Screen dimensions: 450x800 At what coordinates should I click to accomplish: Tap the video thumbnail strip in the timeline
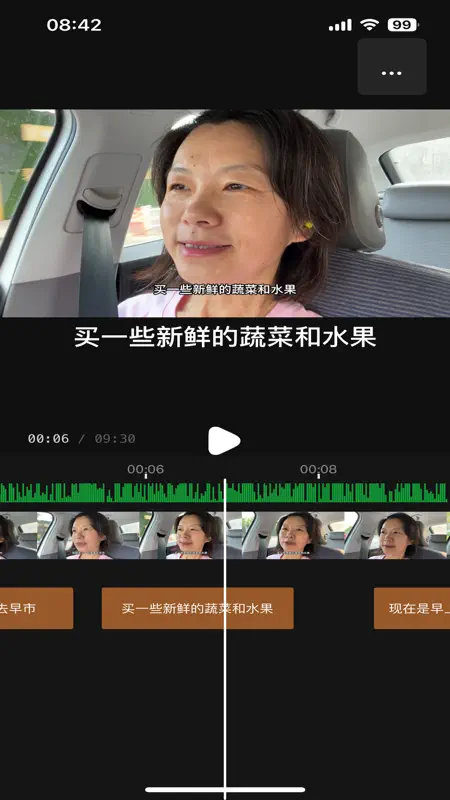225,535
